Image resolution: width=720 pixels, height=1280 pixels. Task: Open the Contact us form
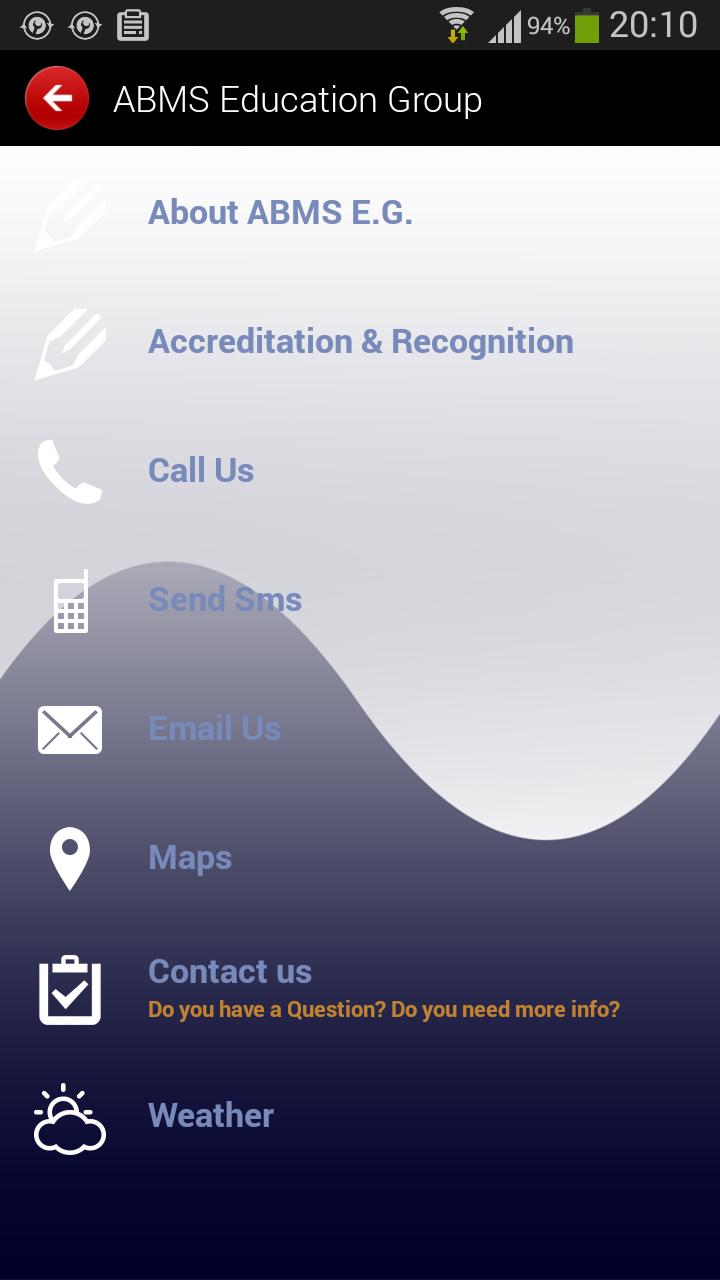click(230, 972)
